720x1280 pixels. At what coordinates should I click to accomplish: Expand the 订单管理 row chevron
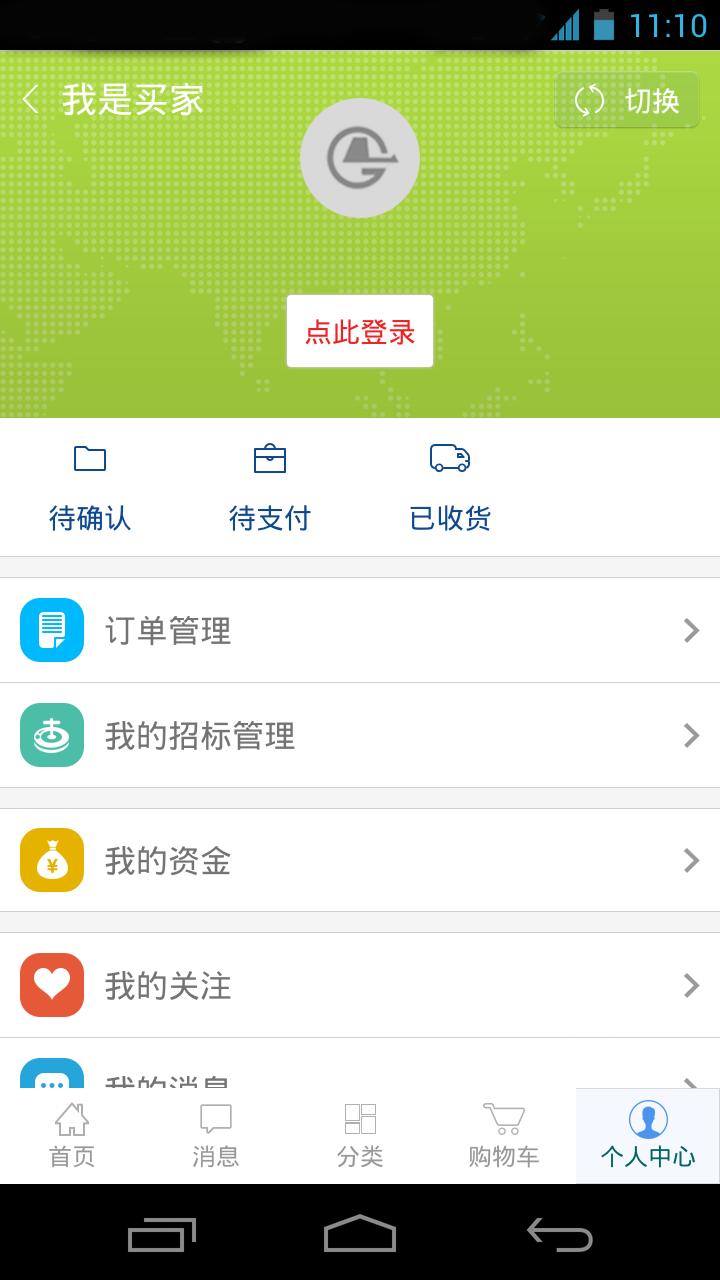click(691, 630)
